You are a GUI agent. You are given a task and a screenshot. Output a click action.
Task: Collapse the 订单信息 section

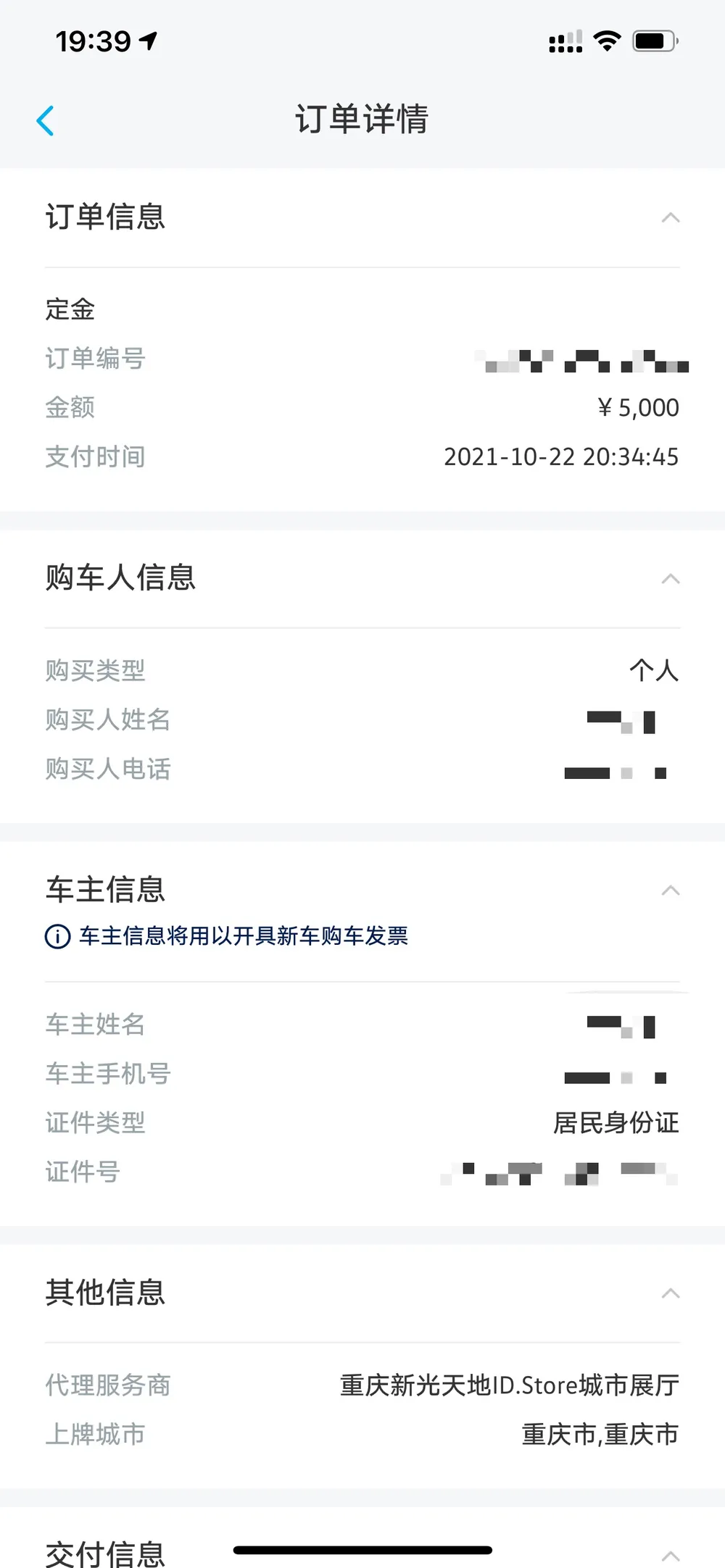(x=671, y=217)
